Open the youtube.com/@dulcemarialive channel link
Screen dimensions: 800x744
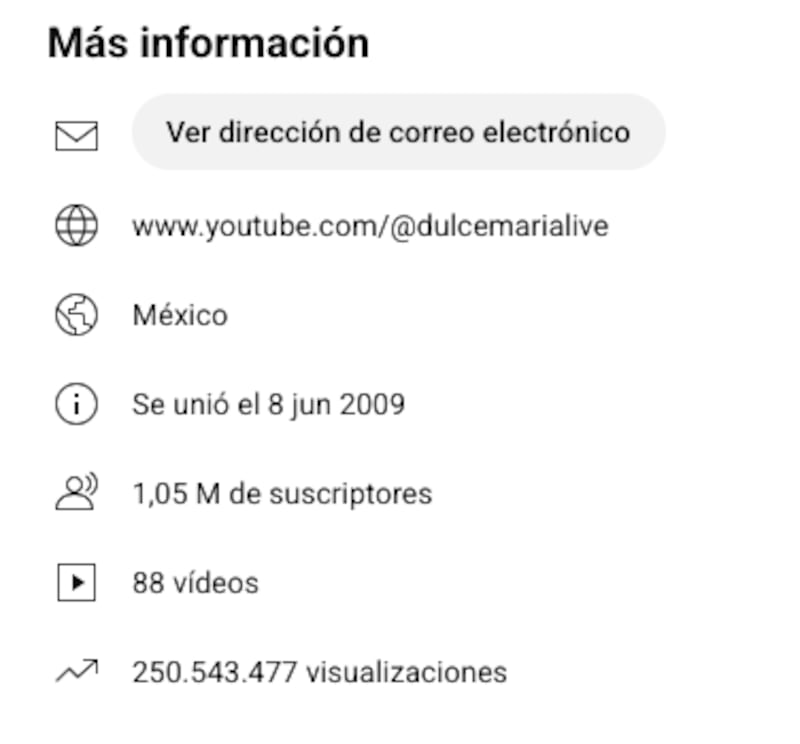pos(370,227)
